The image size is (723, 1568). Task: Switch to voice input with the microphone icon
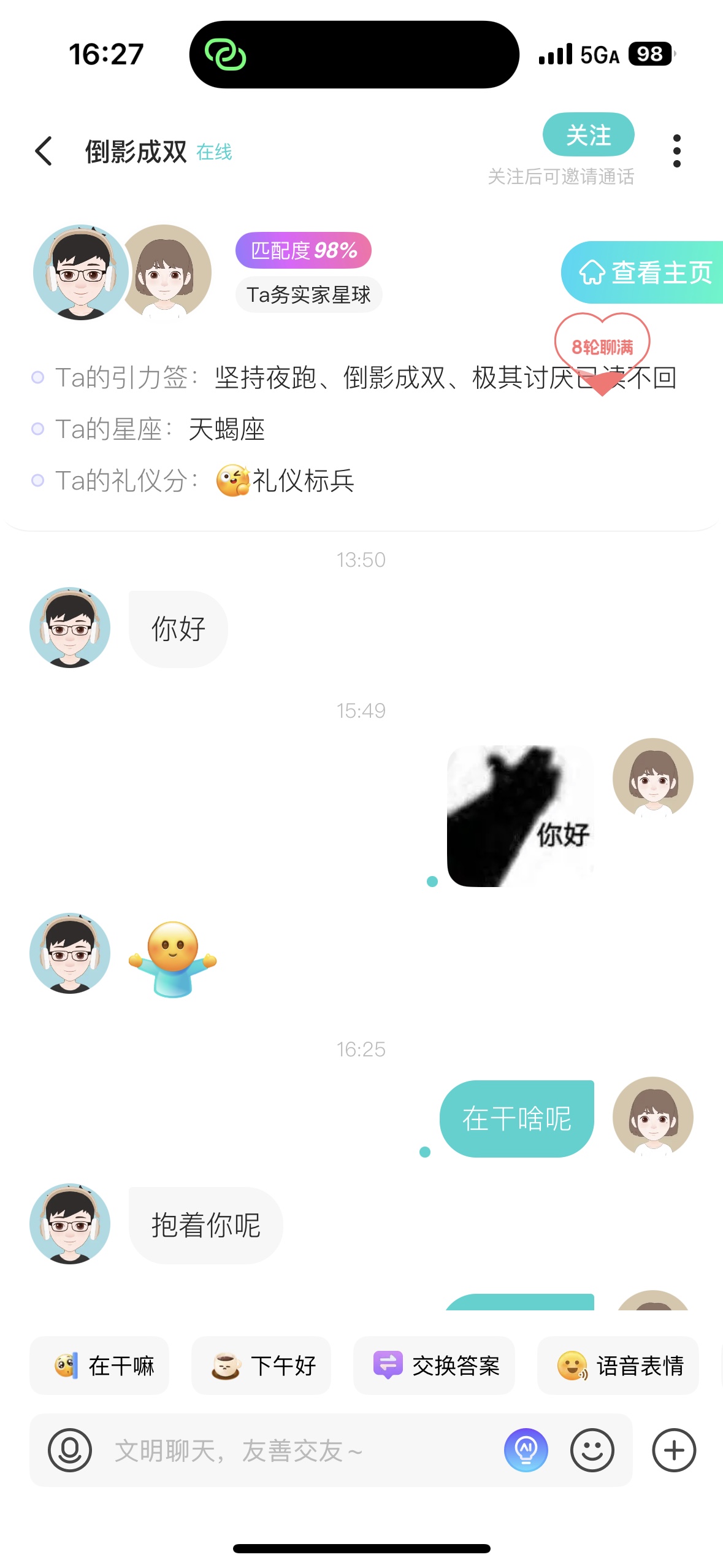pyautogui.click(x=70, y=1450)
